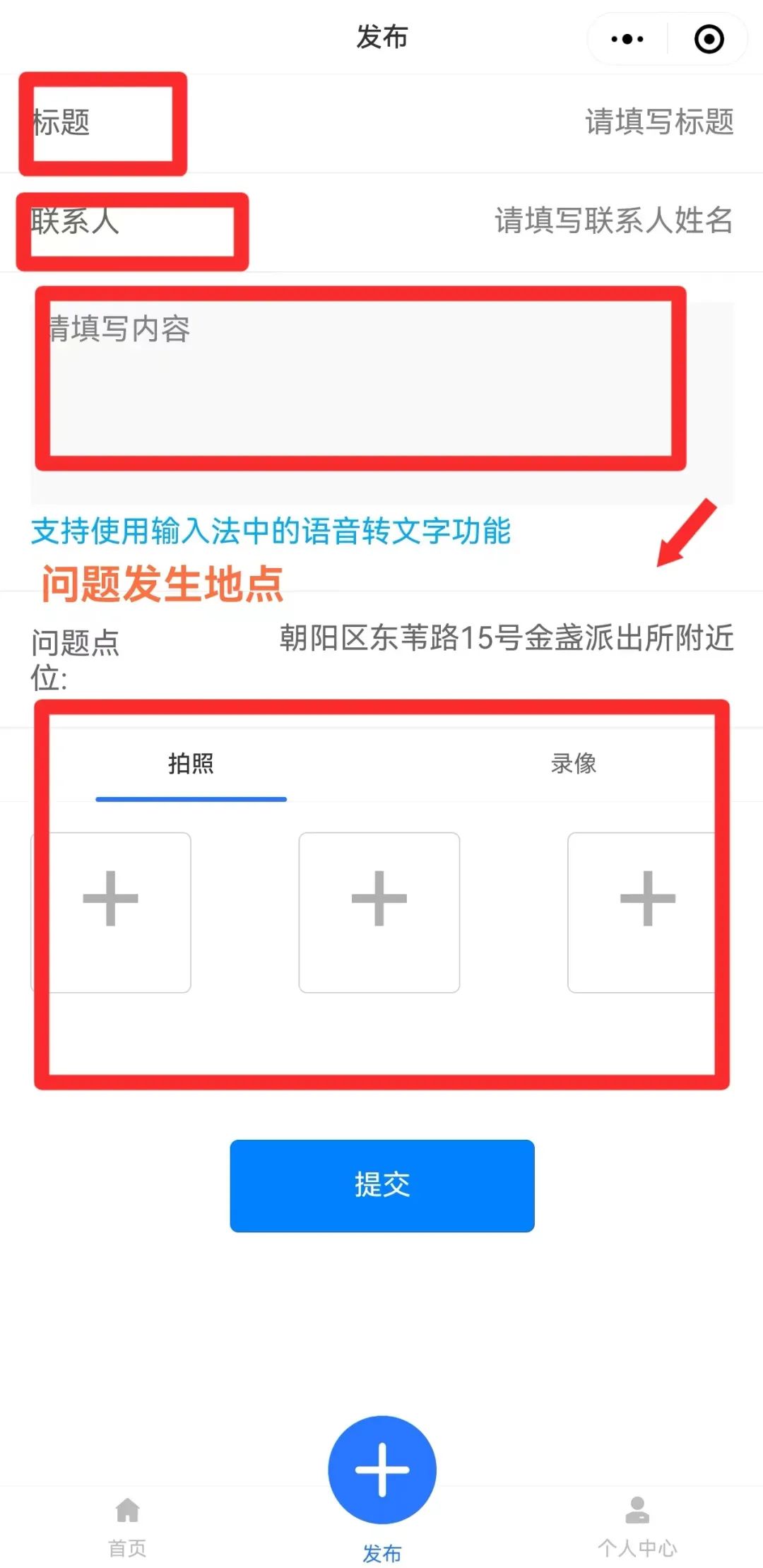Screen dimensions: 763x1568
Task: Focus the 请填写联系人姓名 contact name field
Action: [x=613, y=220]
